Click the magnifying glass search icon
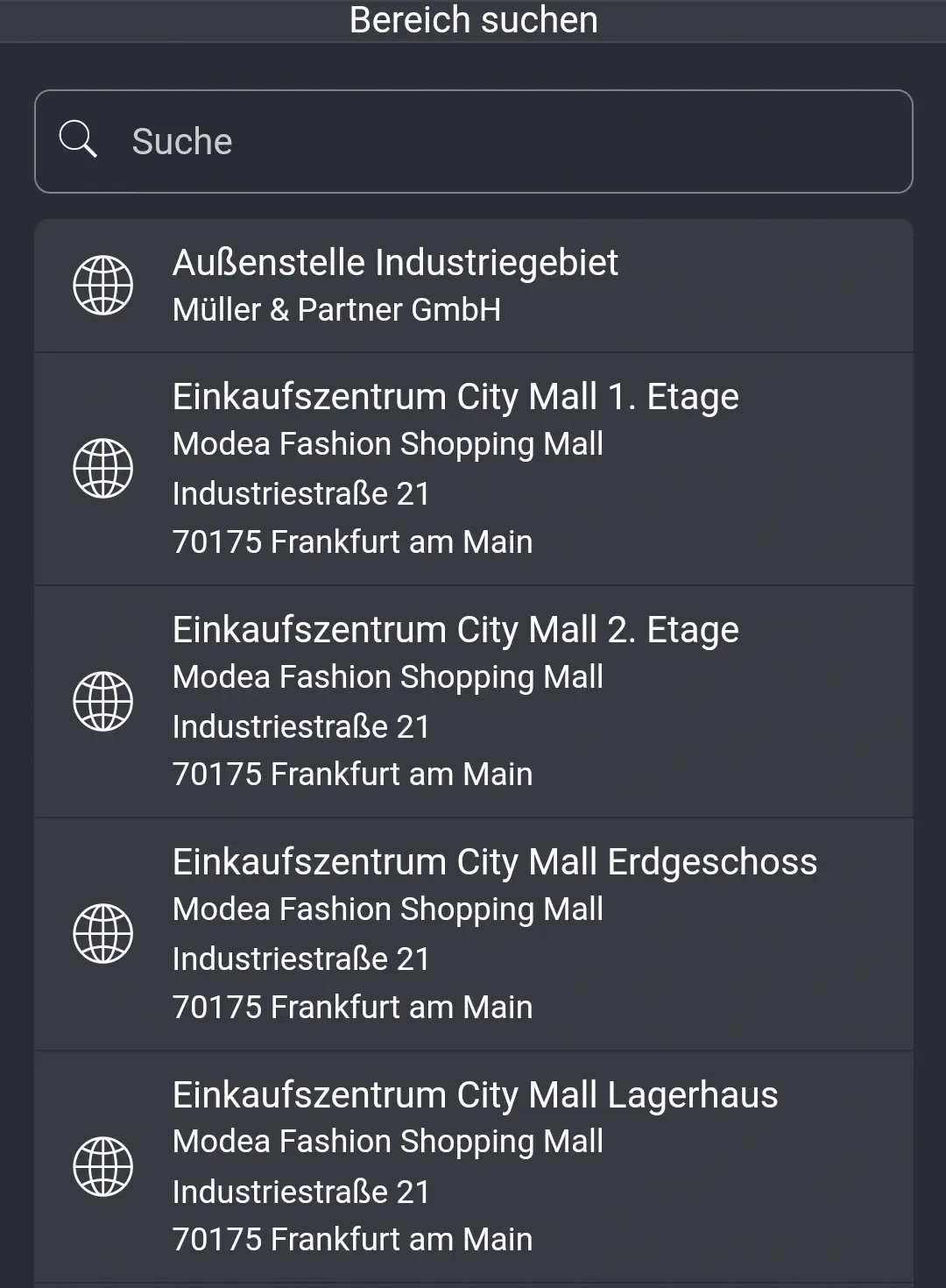The height and width of the screenshot is (1288, 946). tap(80, 139)
